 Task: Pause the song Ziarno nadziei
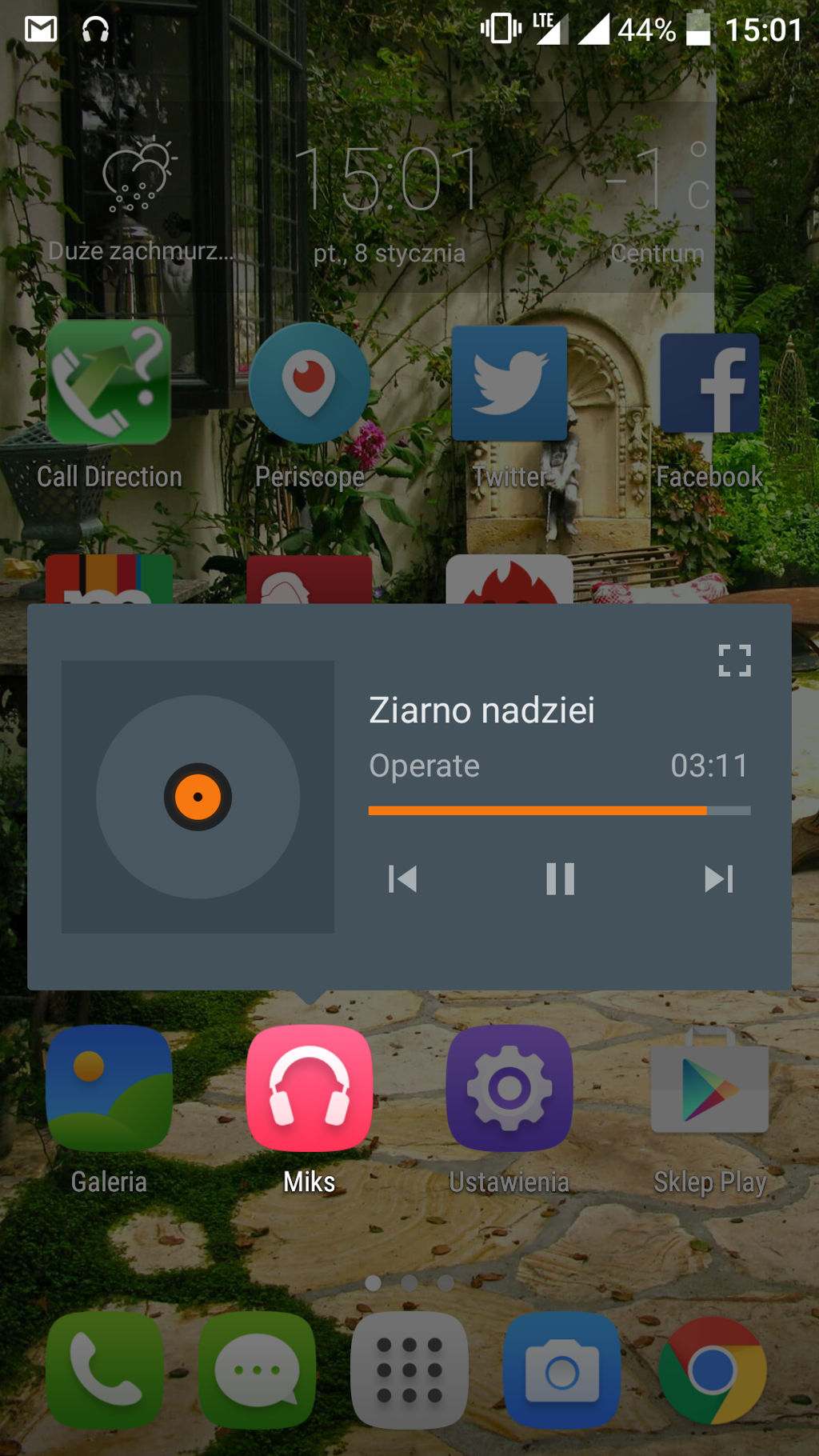pos(560,879)
